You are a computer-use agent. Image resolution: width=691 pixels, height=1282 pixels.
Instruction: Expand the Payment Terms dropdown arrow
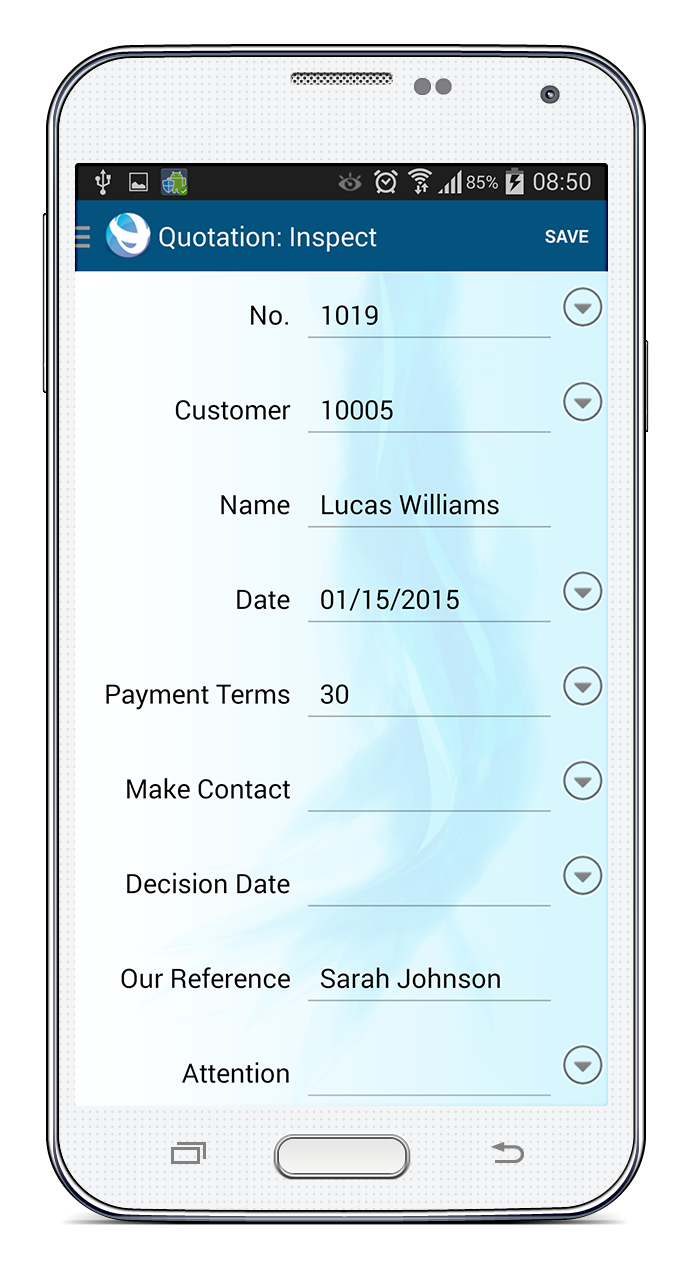[x=583, y=687]
